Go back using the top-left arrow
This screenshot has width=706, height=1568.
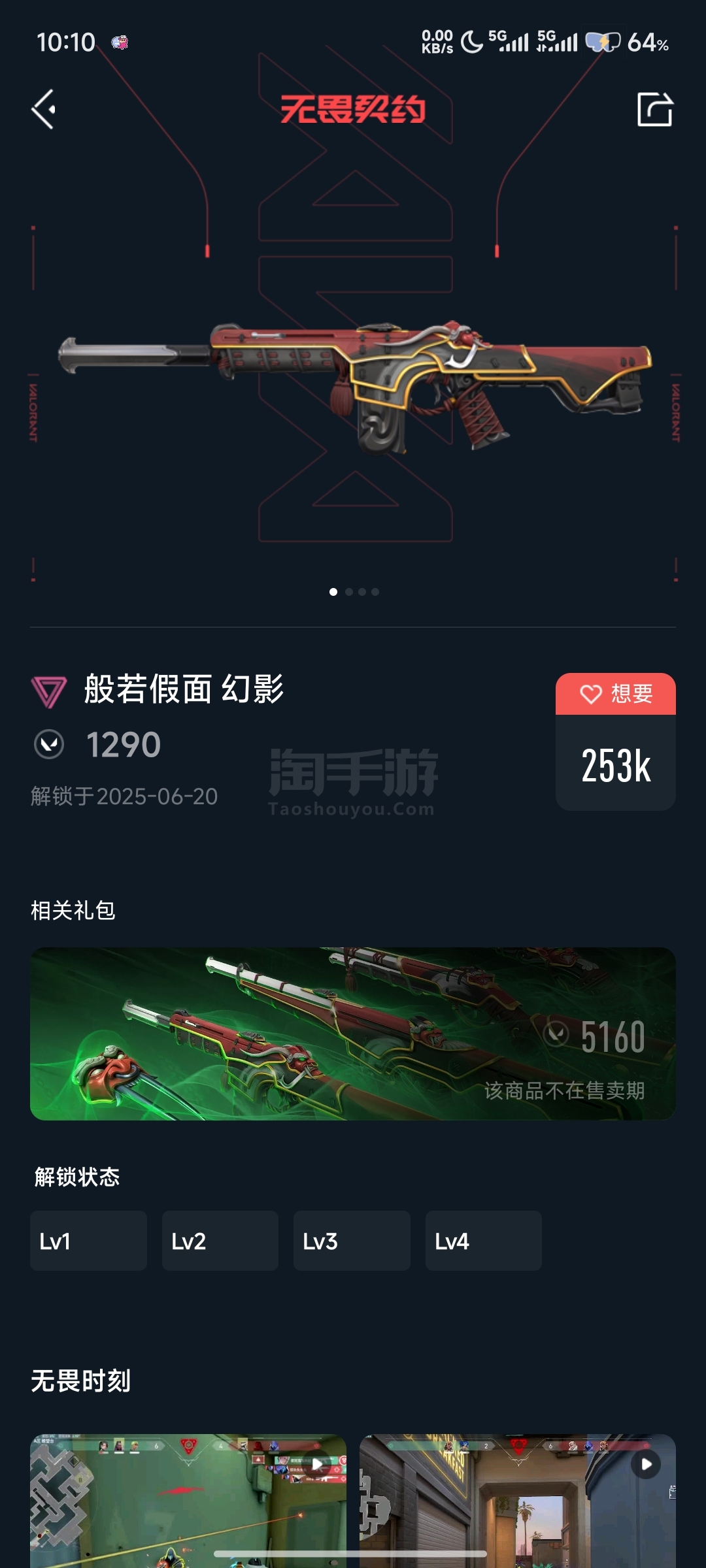point(44,109)
